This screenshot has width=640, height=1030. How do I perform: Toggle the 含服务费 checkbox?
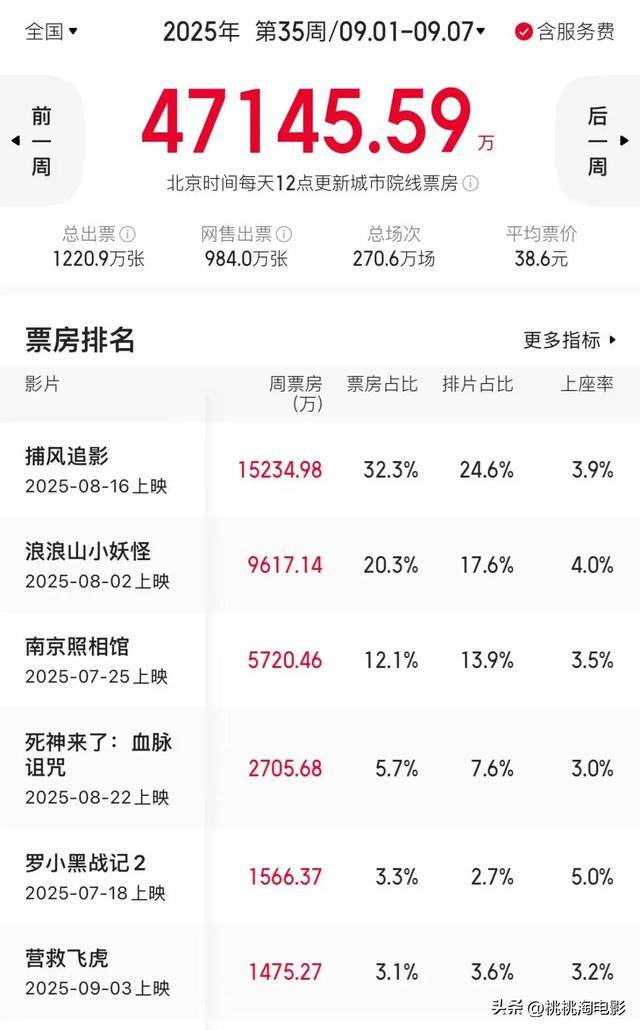pyautogui.click(x=524, y=31)
